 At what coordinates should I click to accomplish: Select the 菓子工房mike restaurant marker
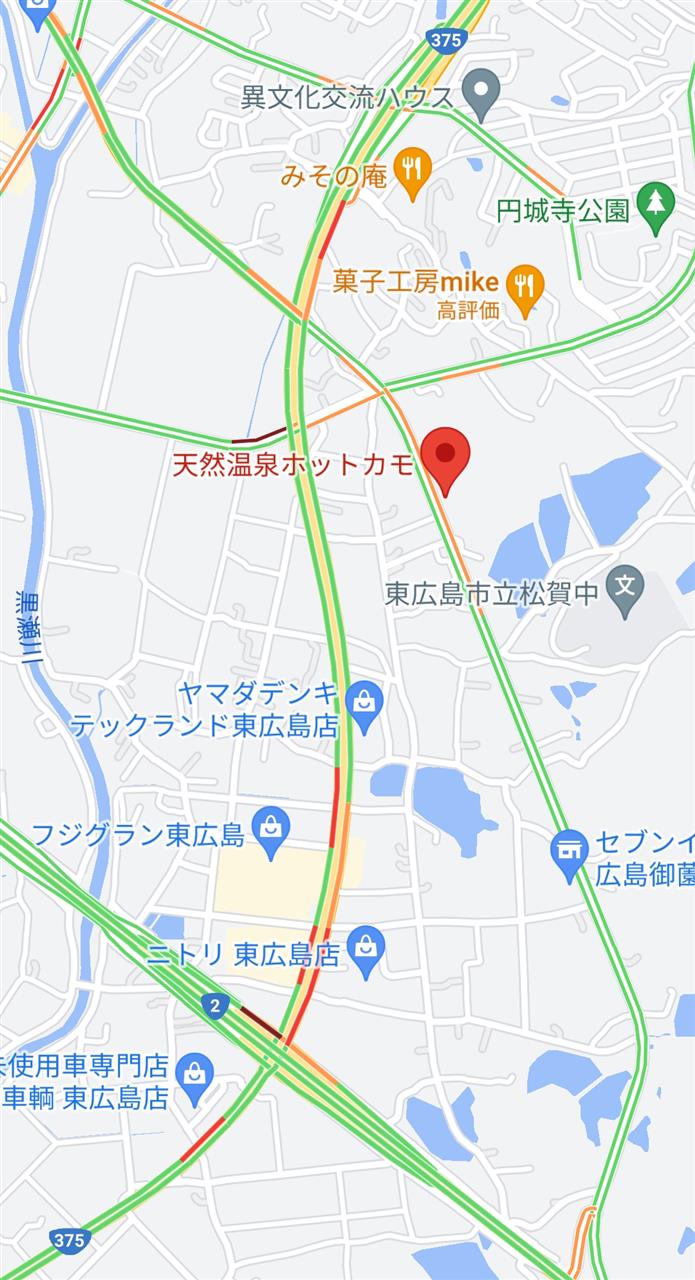(524, 283)
